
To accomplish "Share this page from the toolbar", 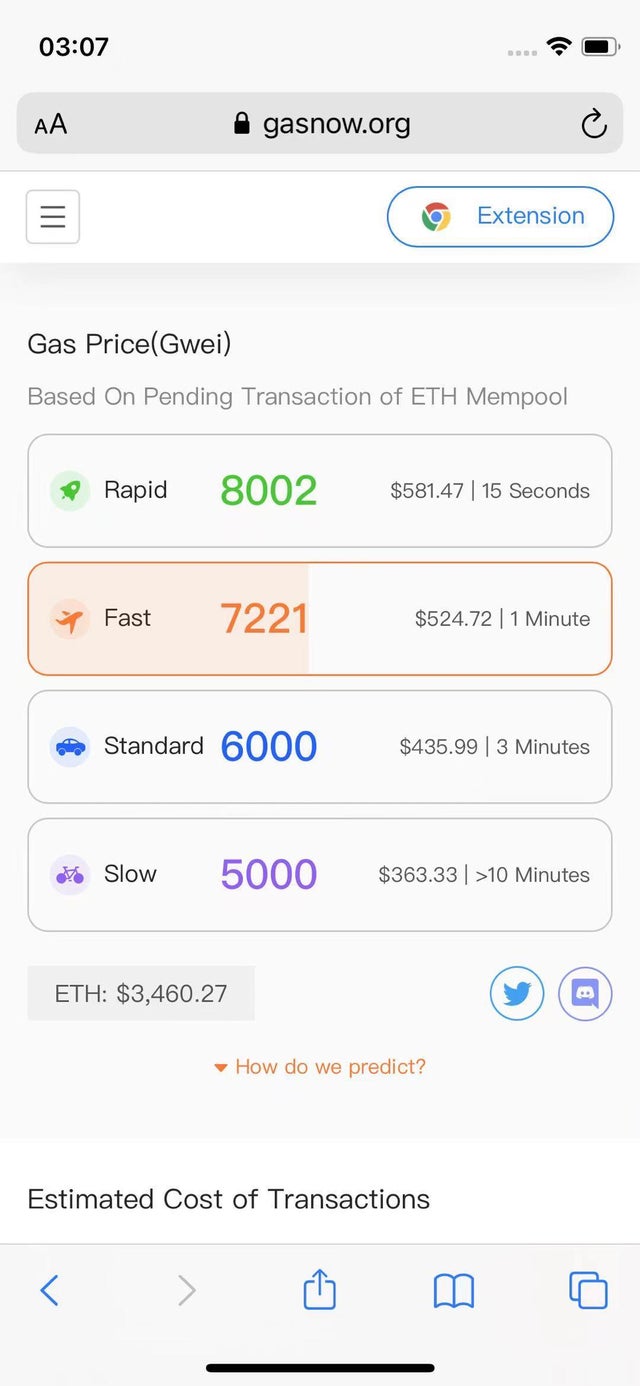I will point(319,1288).
